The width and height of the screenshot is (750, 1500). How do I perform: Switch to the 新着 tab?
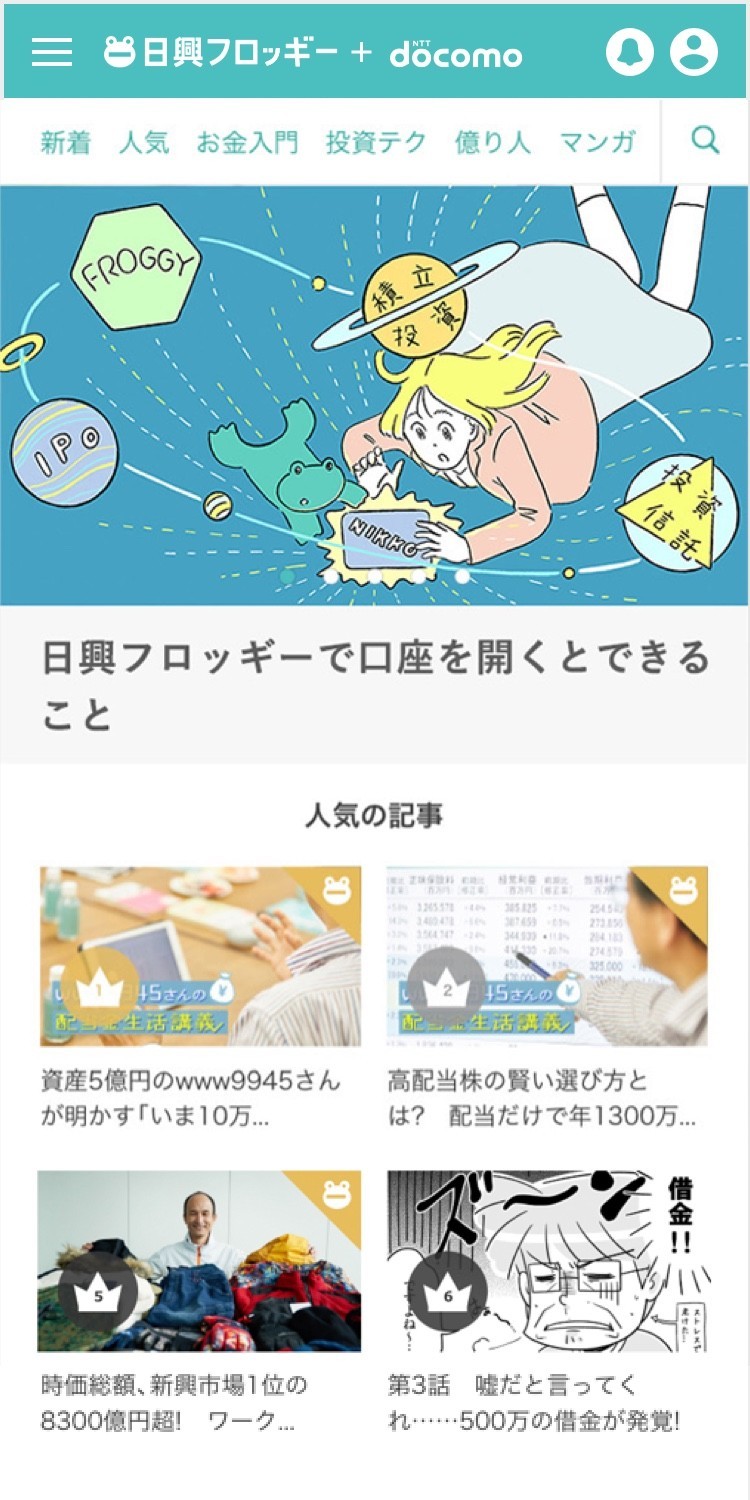pyautogui.click(x=65, y=142)
